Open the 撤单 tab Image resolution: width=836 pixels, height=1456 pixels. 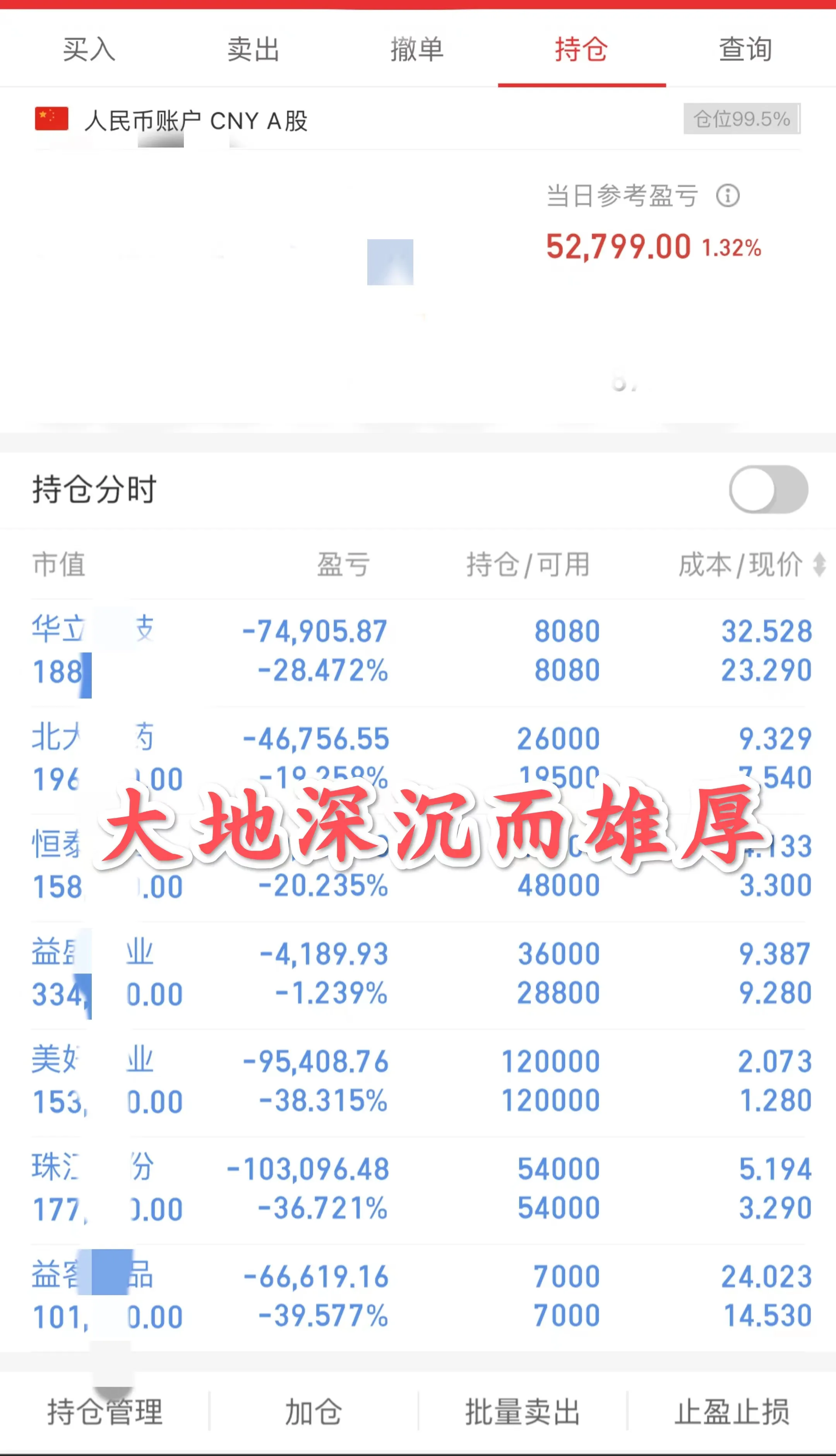click(418, 50)
